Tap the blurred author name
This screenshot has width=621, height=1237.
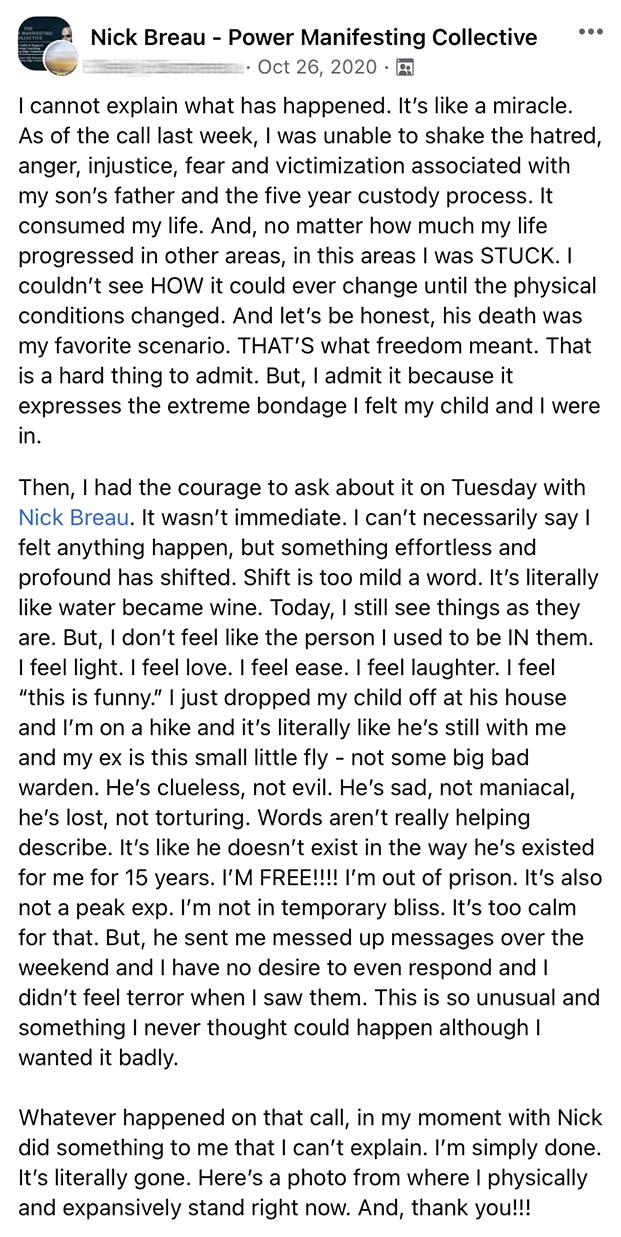(x=169, y=67)
